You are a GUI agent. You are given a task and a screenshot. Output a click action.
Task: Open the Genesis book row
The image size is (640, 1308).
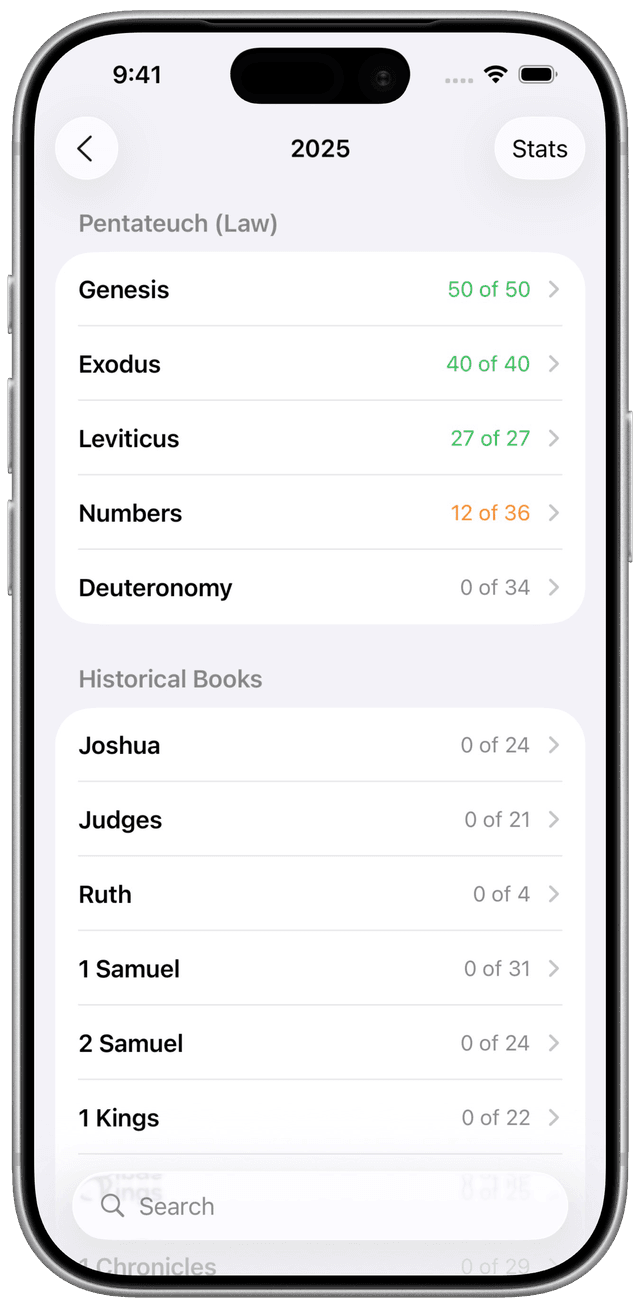[320, 290]
